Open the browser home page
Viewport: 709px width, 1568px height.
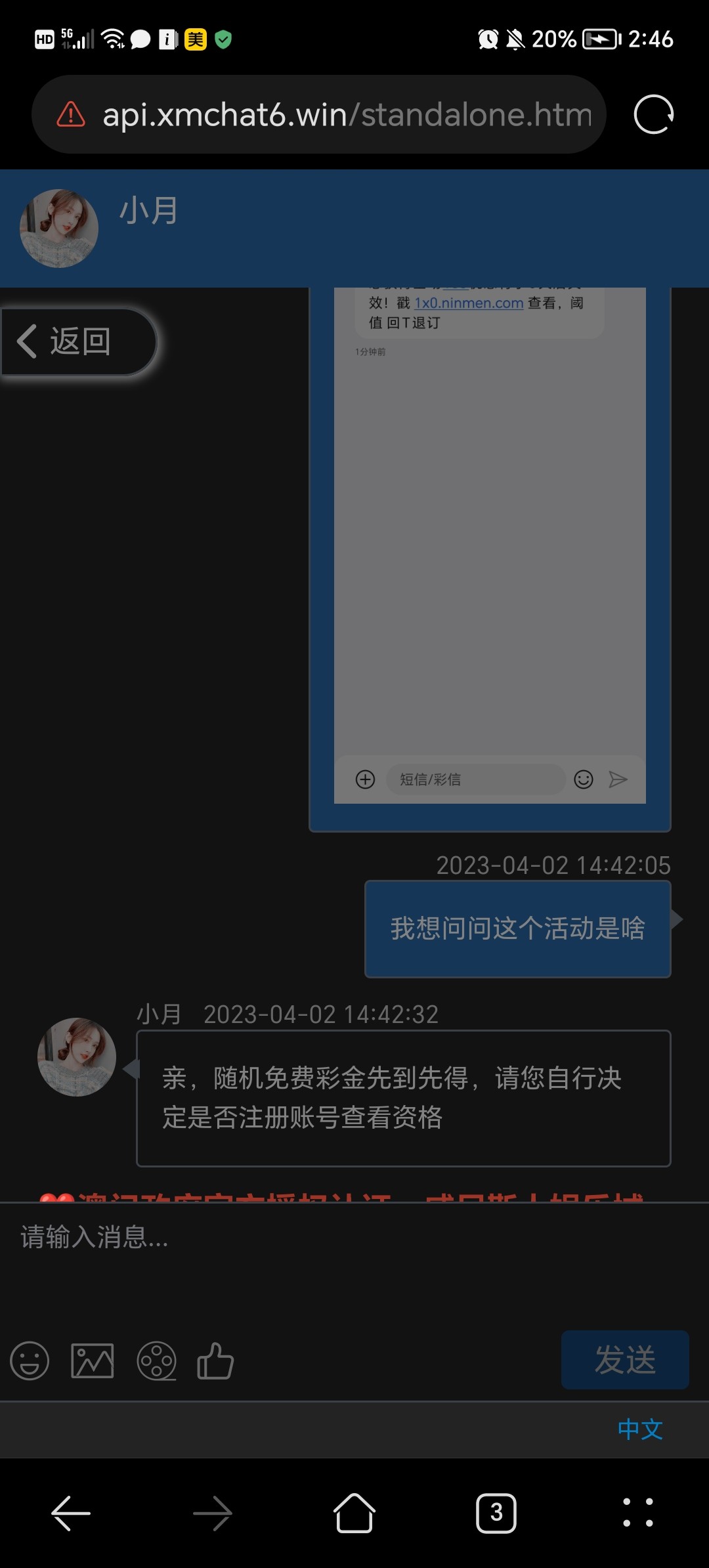click(354, 1513)
